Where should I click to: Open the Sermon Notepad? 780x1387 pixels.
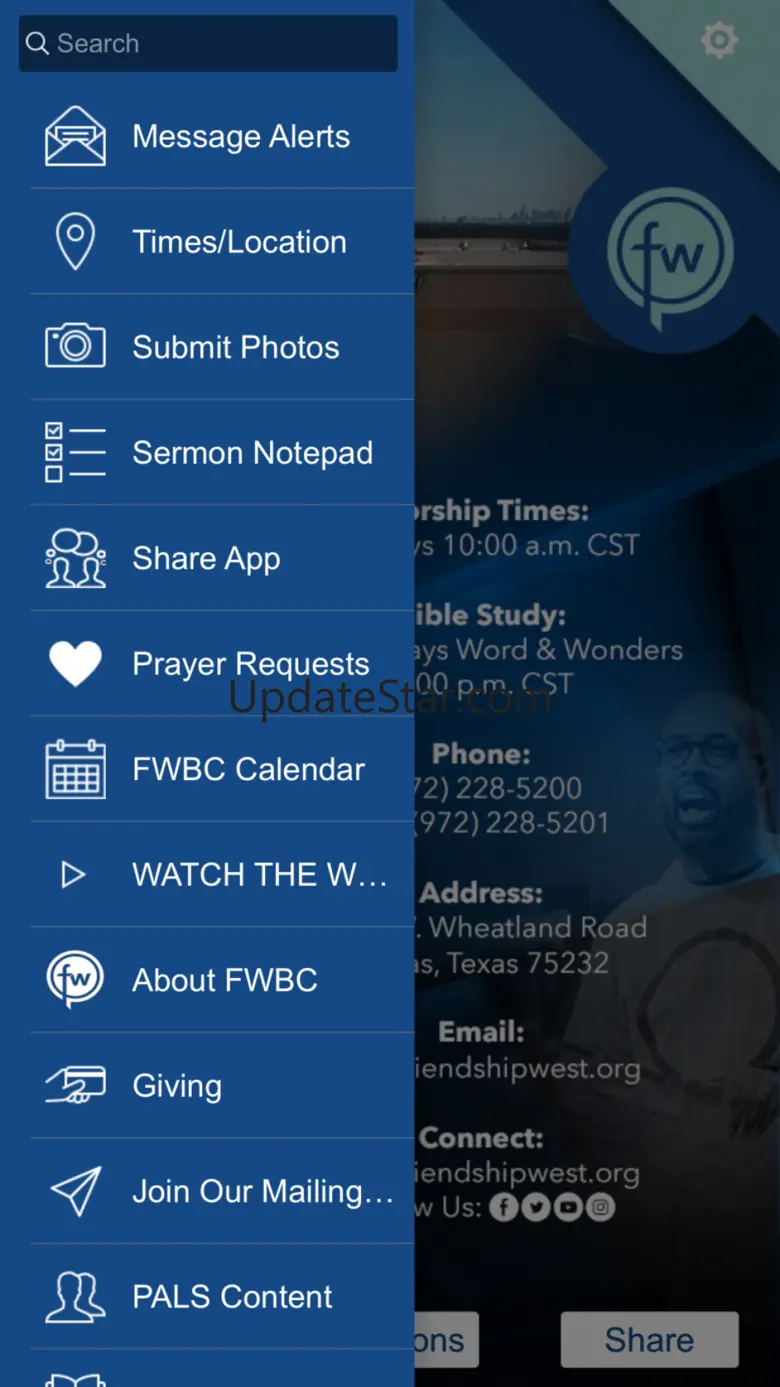pyautogui.click(x=222, y=453)
